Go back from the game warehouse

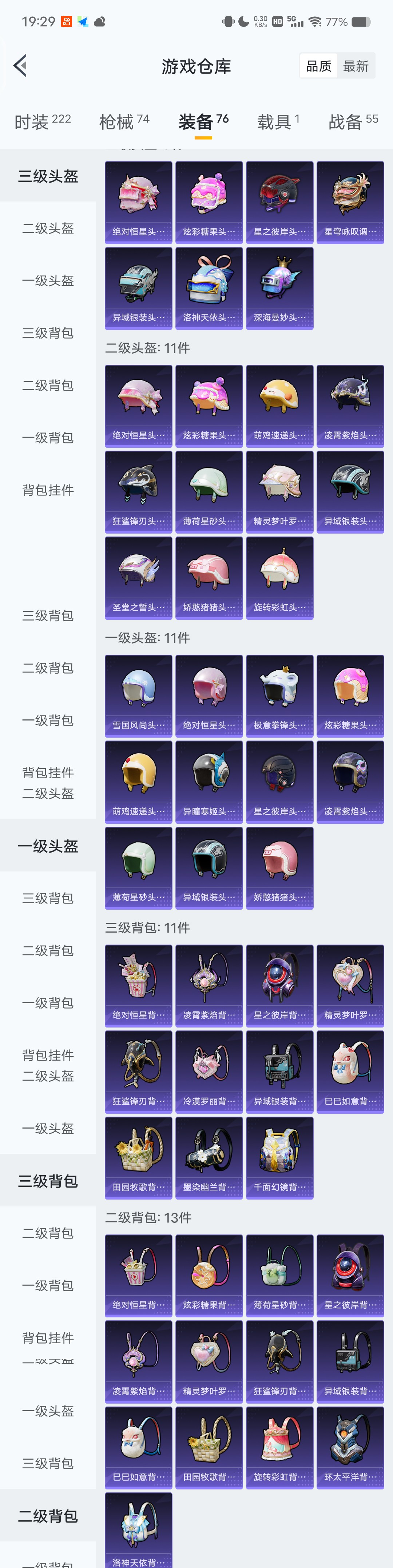click(21, 66)
